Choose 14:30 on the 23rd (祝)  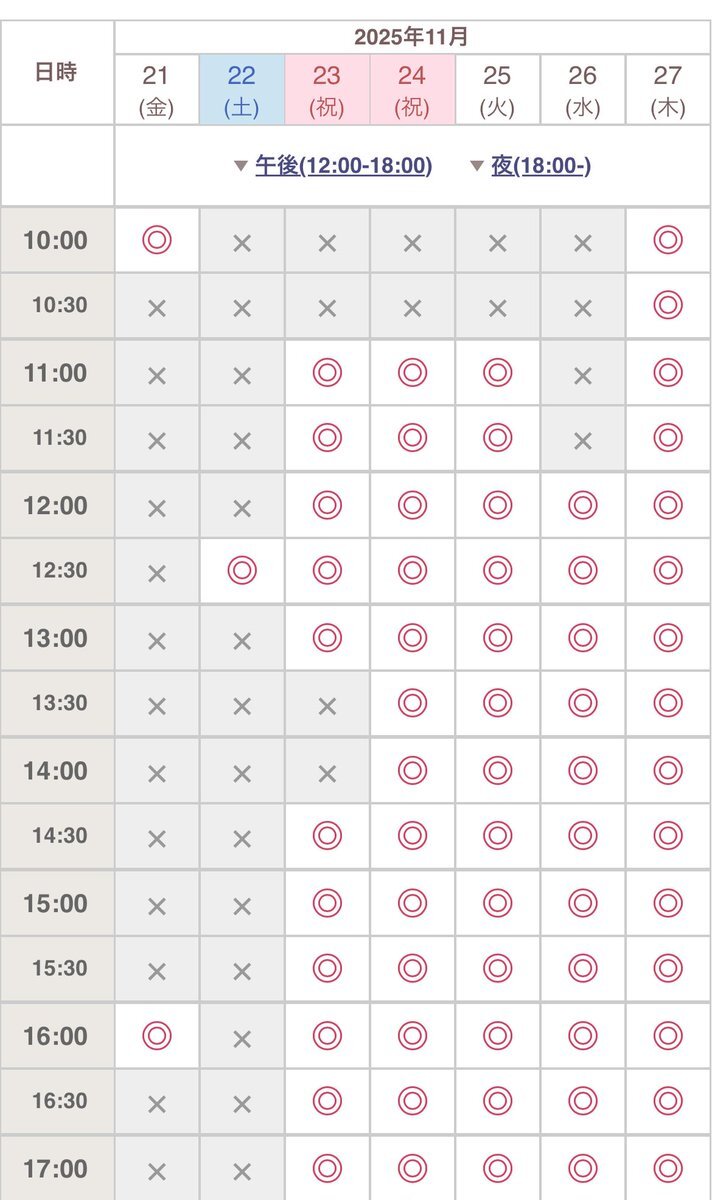click(327, 835)
